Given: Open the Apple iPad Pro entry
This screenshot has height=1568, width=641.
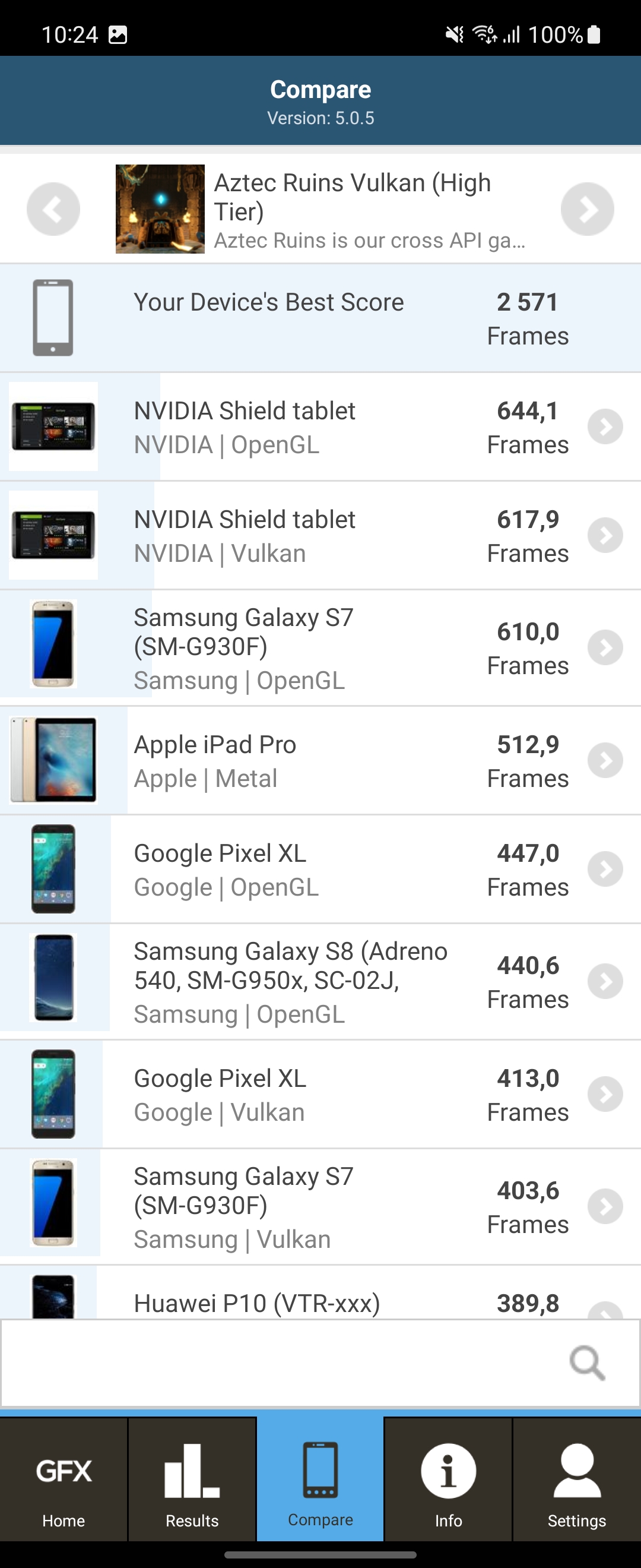Looking at the screenshot, I should [x=320, y=760].
